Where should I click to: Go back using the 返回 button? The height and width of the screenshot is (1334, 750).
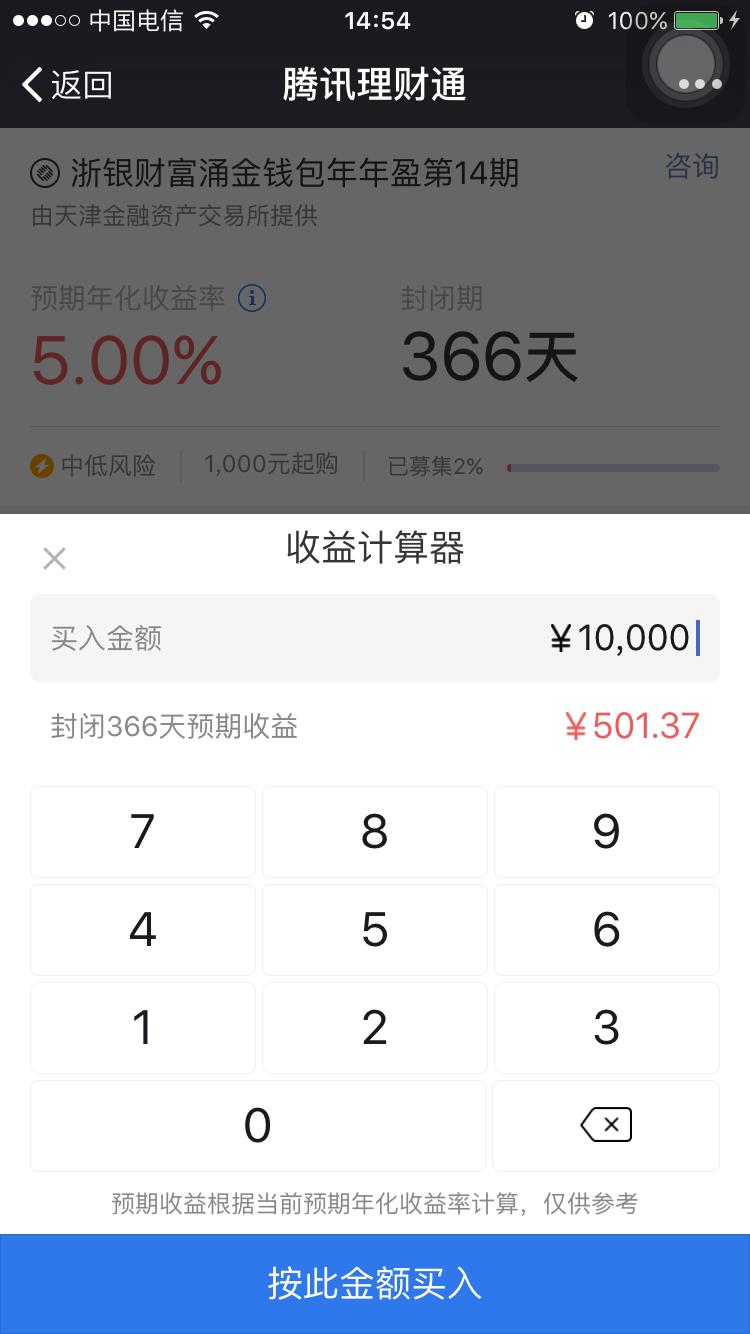67,85
